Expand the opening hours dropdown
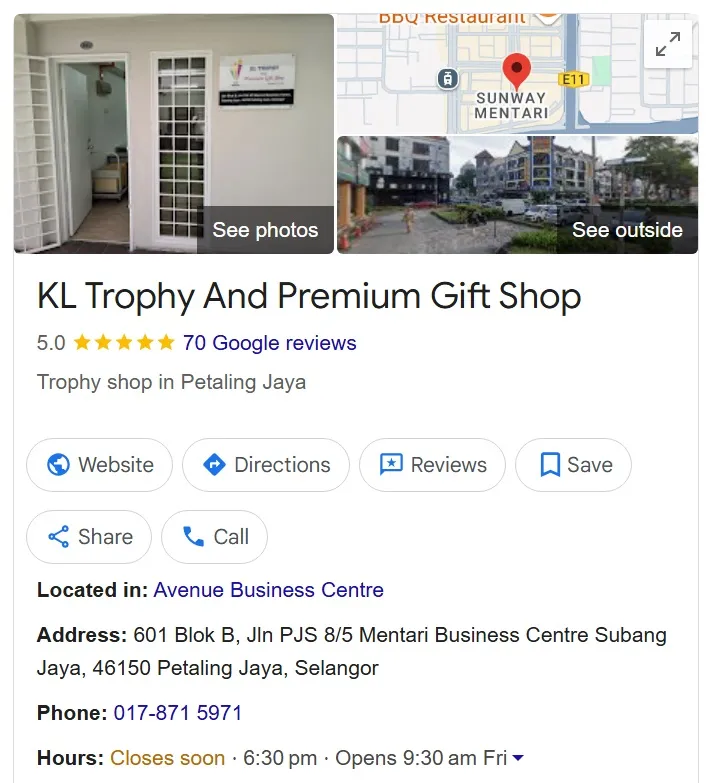 pos(518,759)
